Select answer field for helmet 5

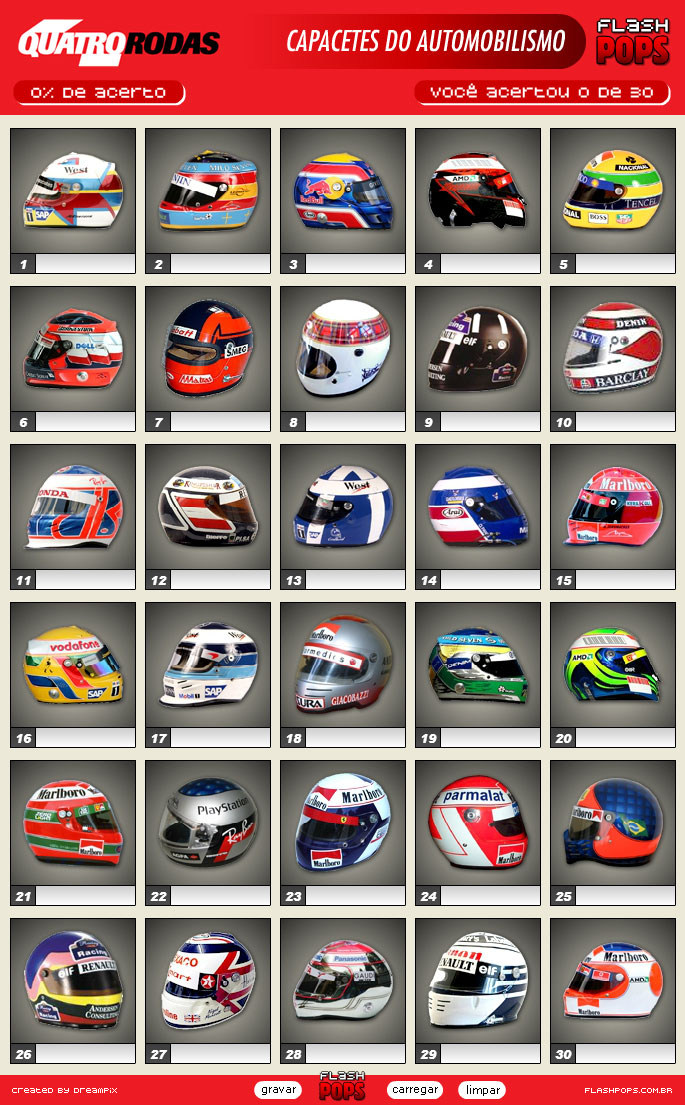[x=625, y=264]
